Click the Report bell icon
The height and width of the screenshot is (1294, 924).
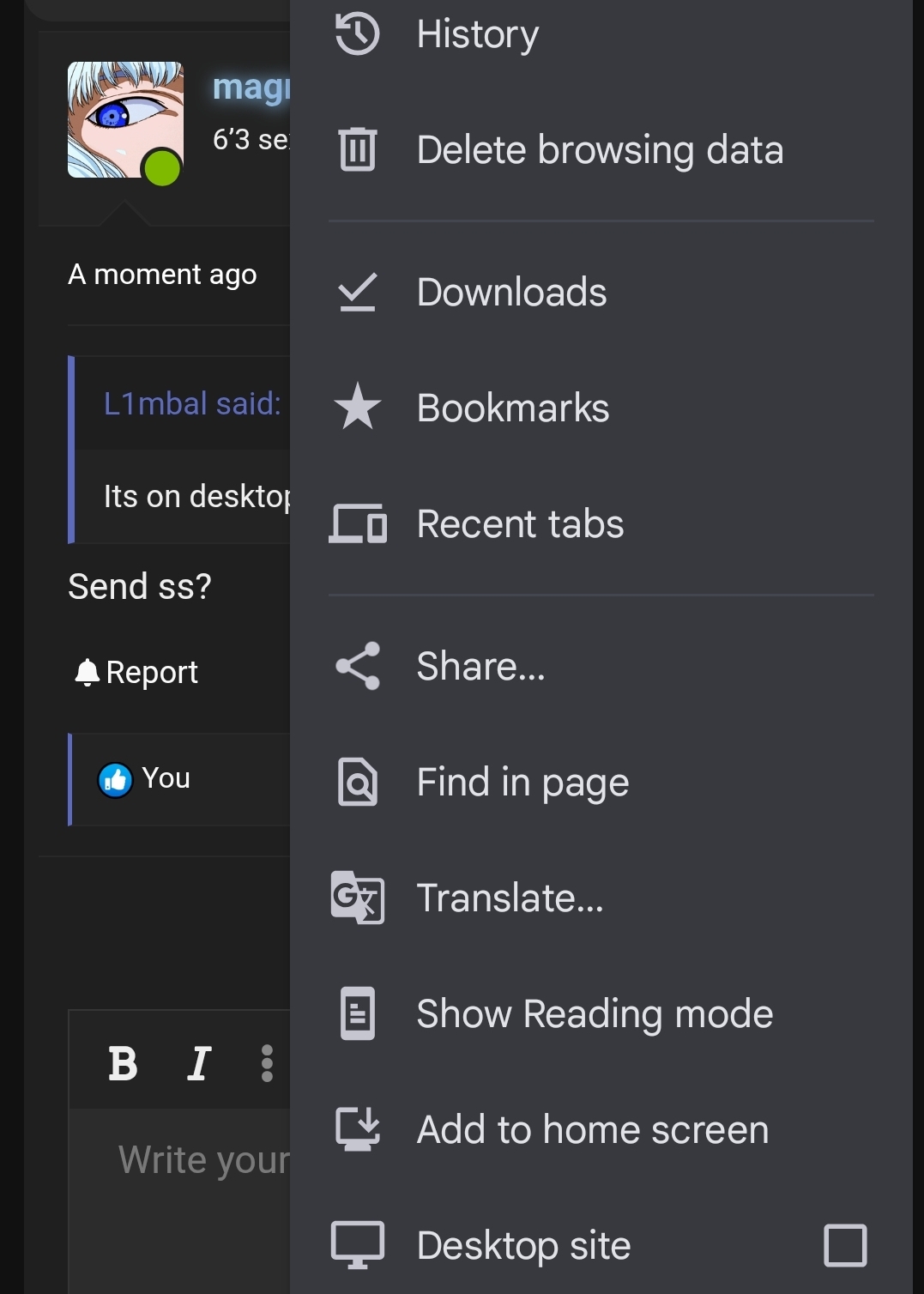pos(87,671)
